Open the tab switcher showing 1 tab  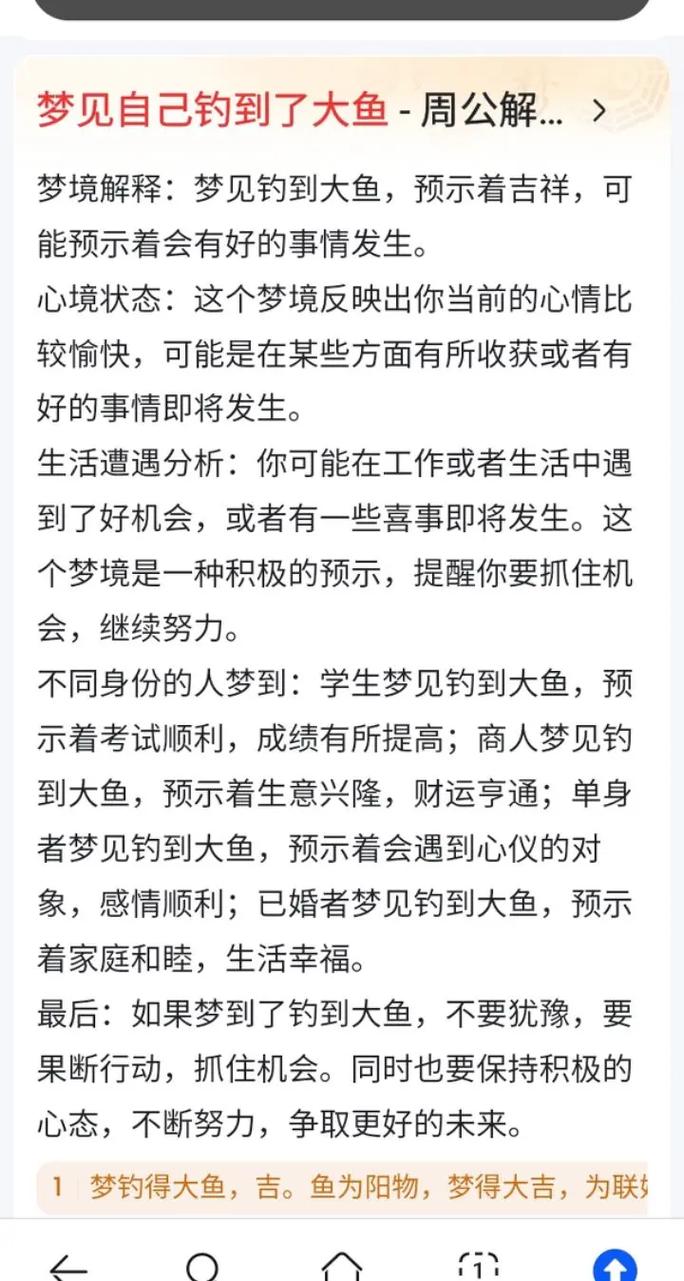pos(478,1266)
